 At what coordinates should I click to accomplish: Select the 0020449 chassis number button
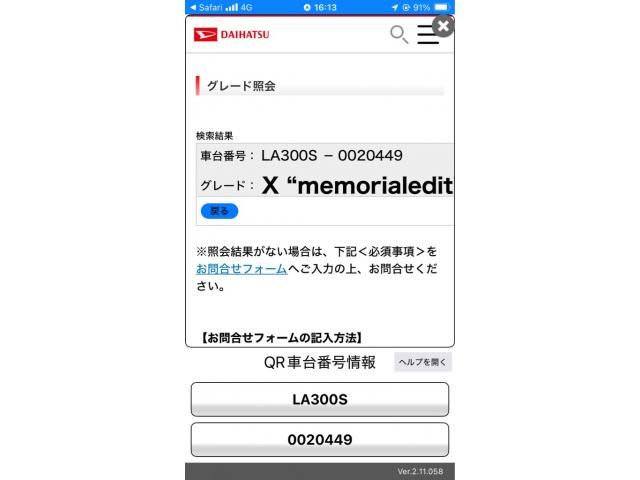point(319,439)
